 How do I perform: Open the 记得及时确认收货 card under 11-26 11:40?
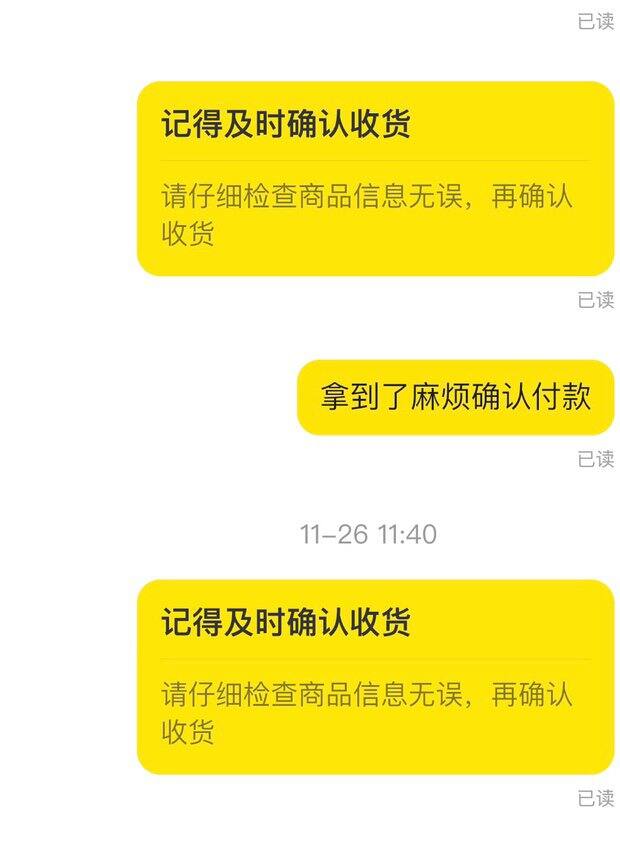[375, 676]
